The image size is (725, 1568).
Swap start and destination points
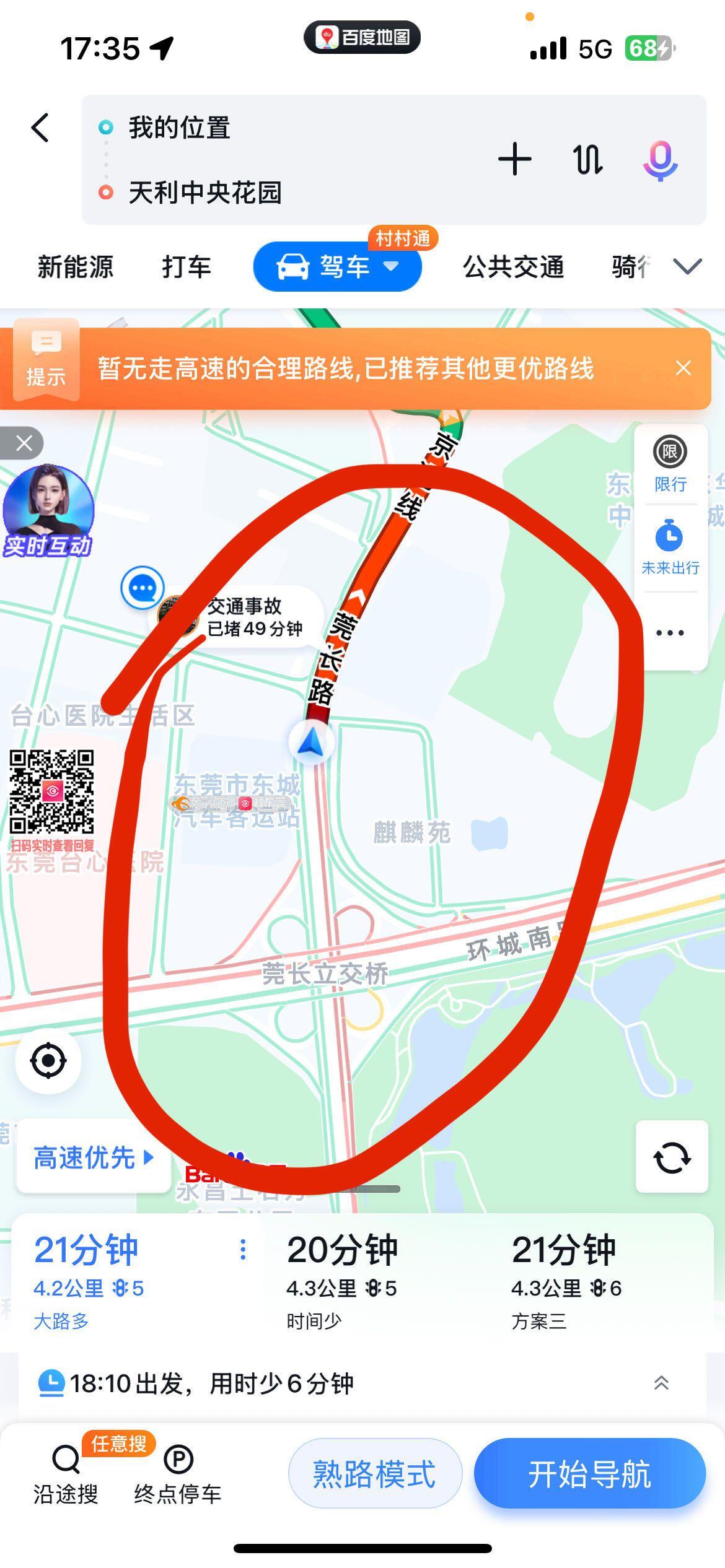(x=587, y=159)
